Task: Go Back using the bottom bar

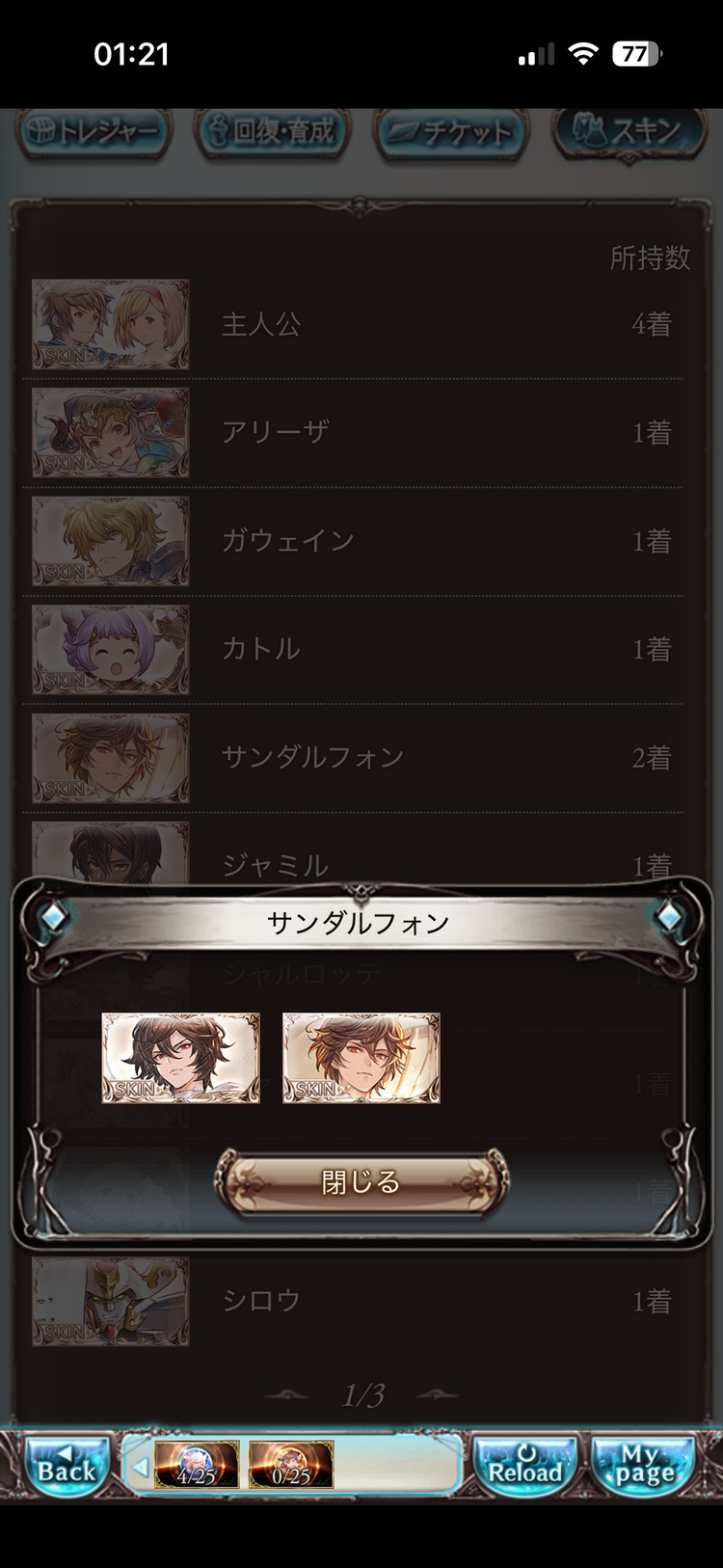Action: click(67, 1466)
